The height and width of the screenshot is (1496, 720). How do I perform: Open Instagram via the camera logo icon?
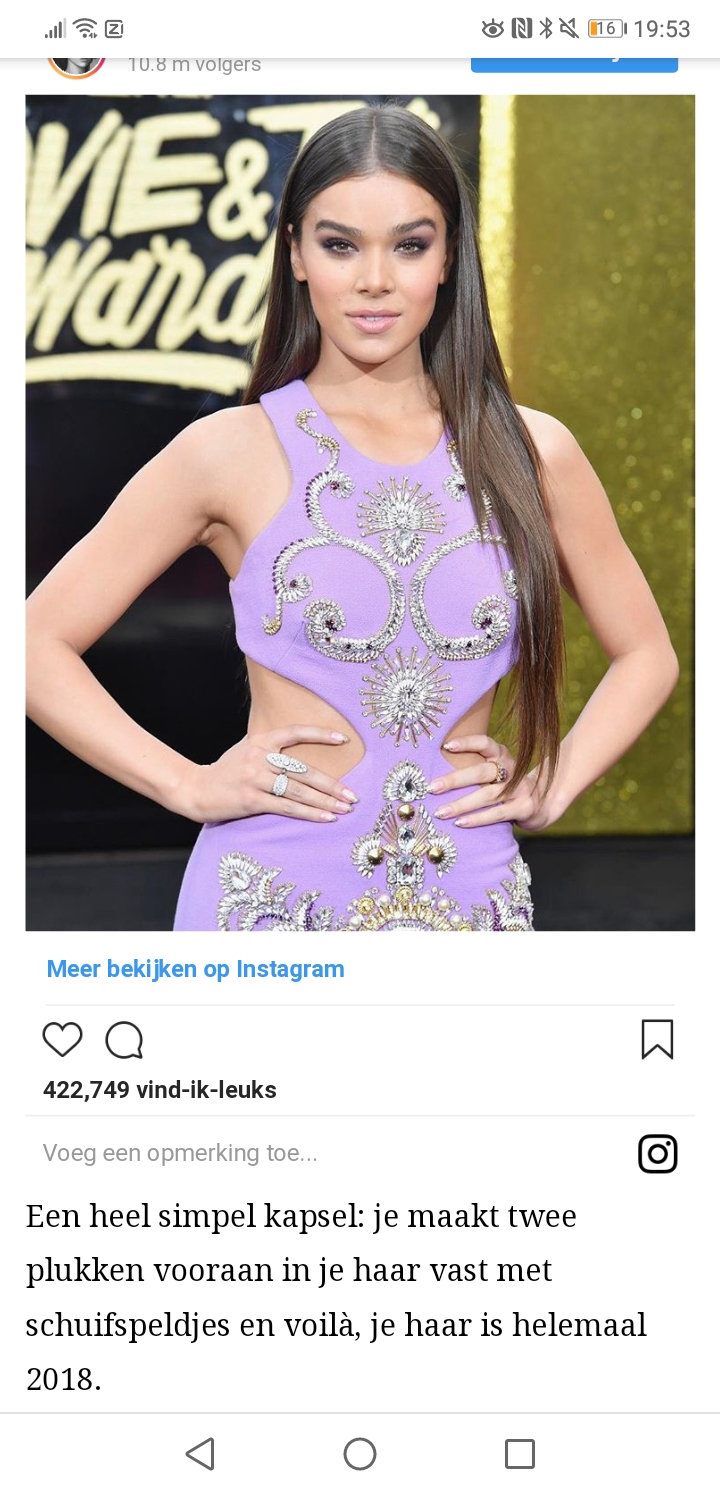[657, 1153]
